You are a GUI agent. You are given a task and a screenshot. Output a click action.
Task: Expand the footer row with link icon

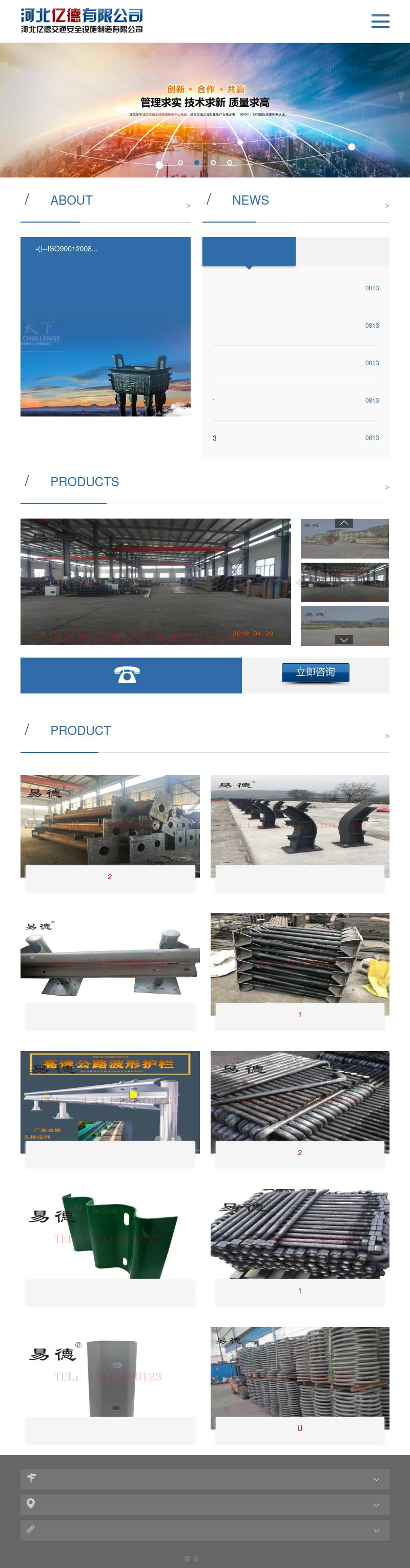tap(204, 1530)
